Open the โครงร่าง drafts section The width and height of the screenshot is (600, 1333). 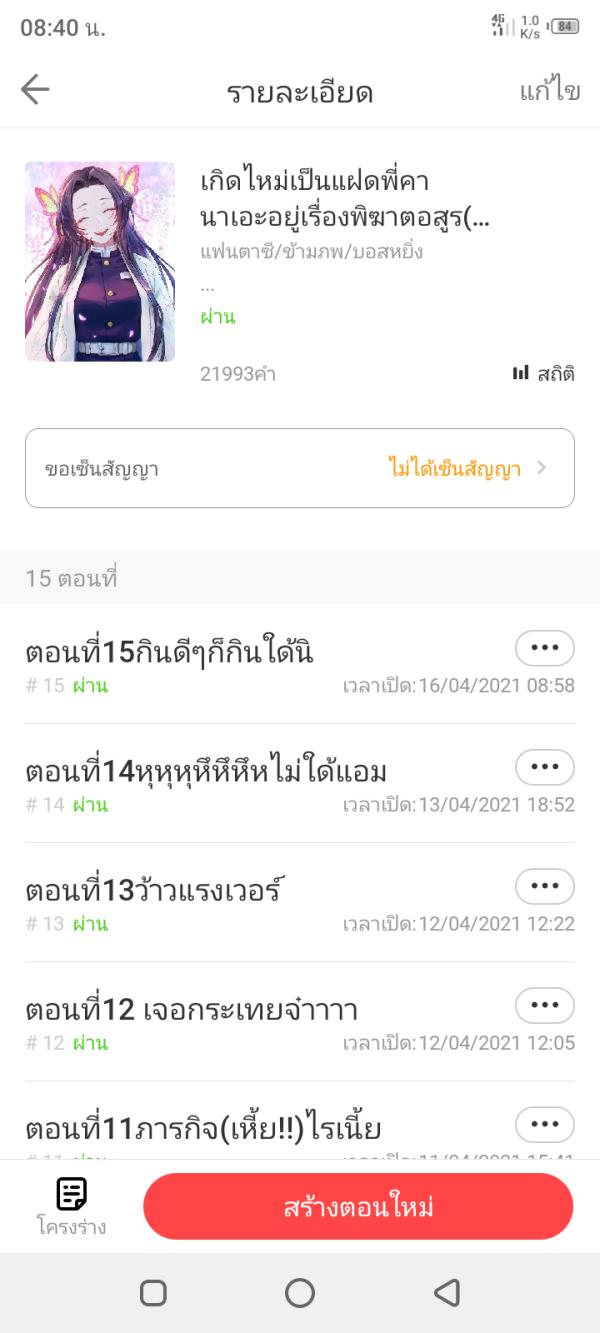(x=72, y=1206)
